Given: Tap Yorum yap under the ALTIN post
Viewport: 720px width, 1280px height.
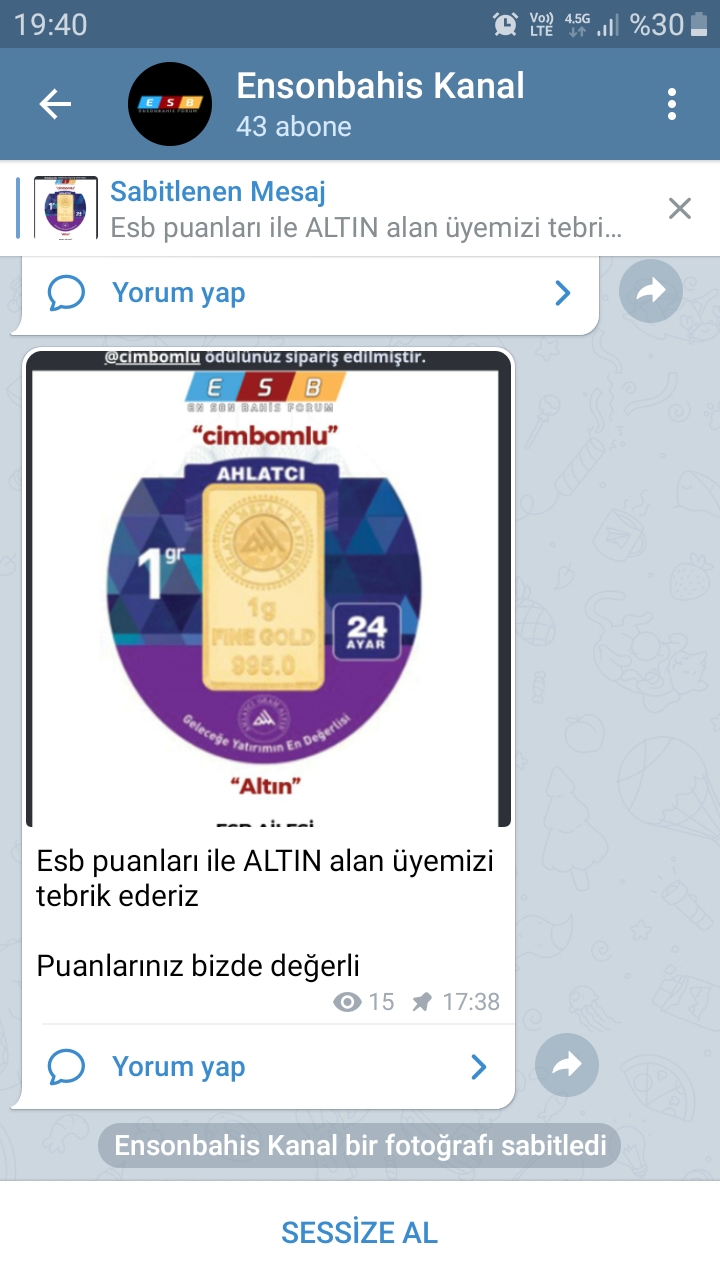Looking at the screenshot, I should [x=268, y=1067].
